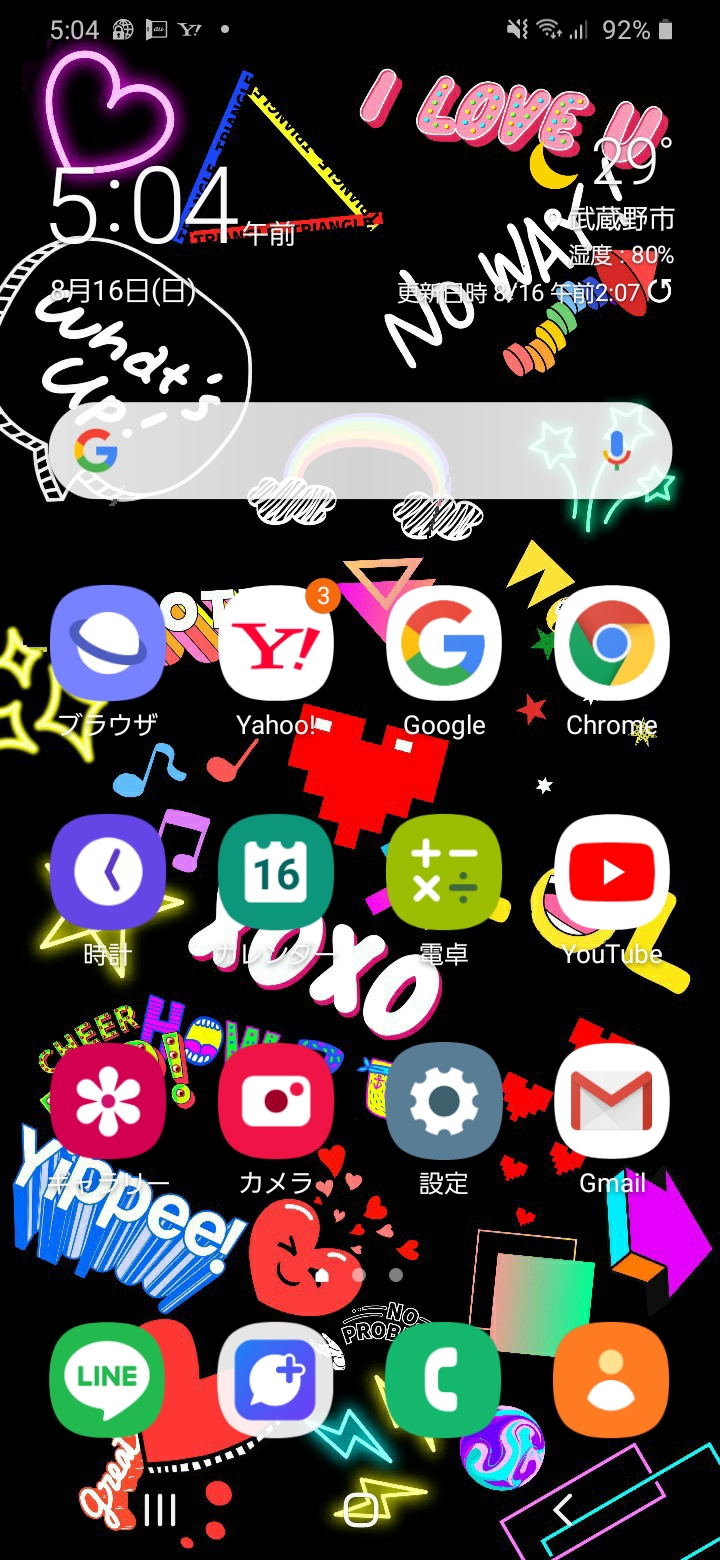The height and width of the screenshot is (1560, 720).
Task: Open the green phone dialer app
Action: (x=444, y=1380)
